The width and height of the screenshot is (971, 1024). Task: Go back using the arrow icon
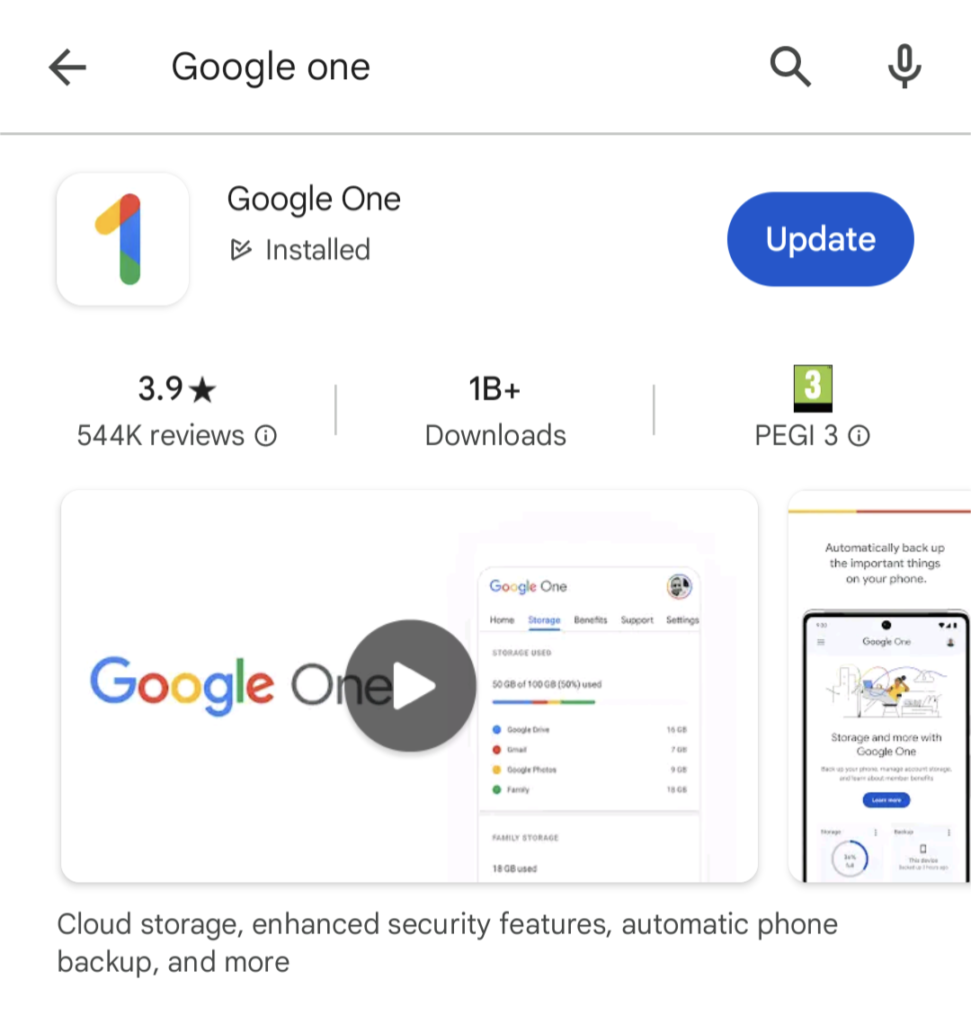tap(67, 68)
